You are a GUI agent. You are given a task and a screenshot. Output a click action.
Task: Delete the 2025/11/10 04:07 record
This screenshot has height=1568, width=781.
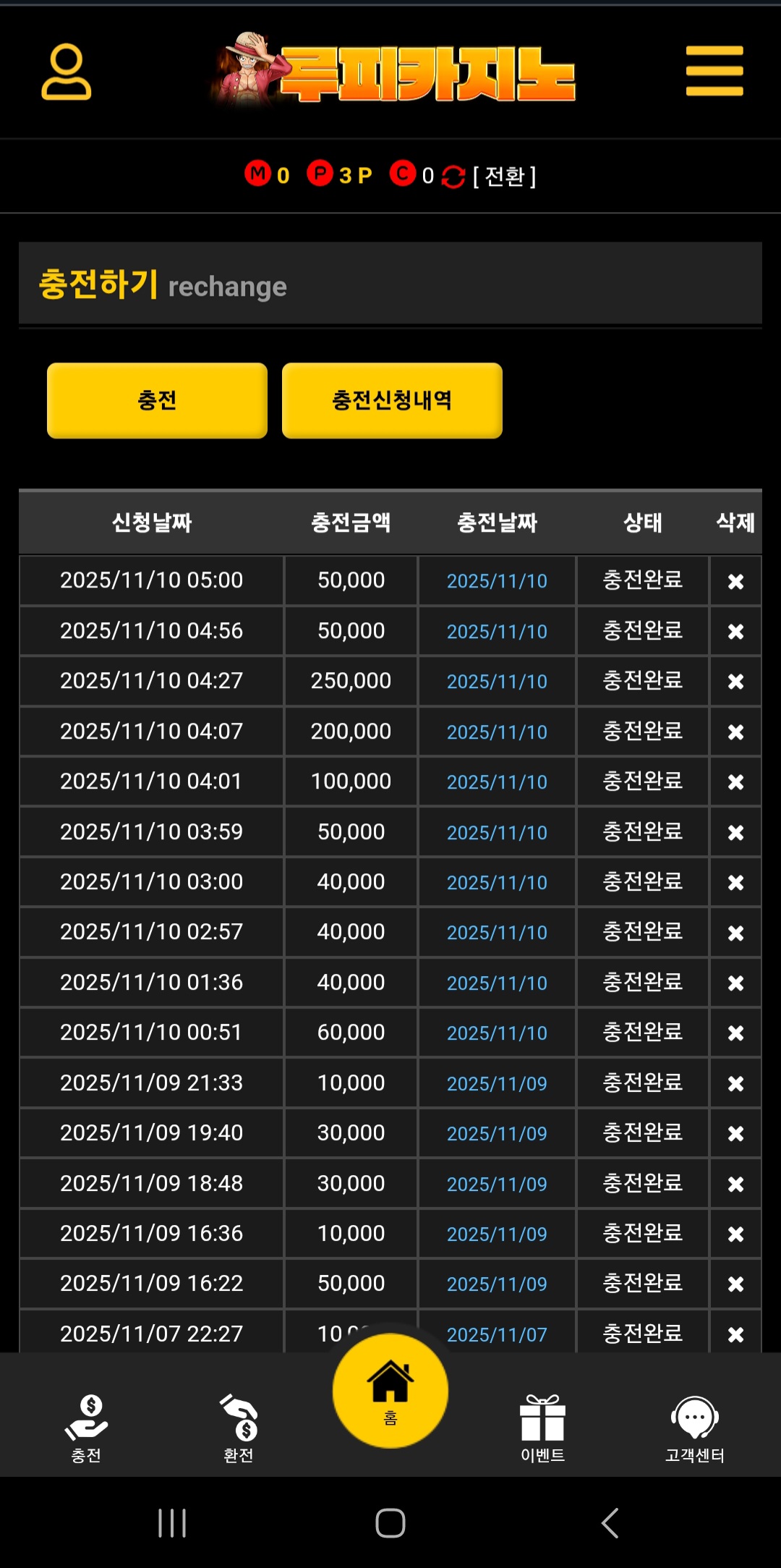(735, 732)
